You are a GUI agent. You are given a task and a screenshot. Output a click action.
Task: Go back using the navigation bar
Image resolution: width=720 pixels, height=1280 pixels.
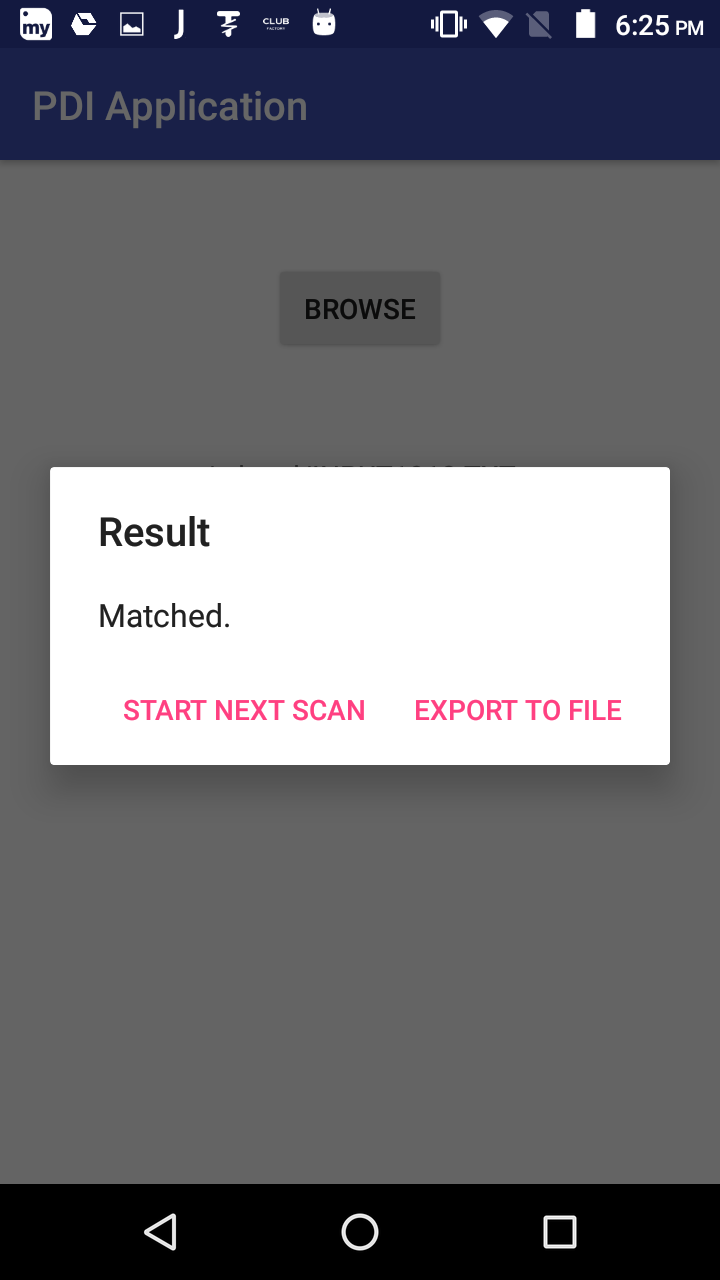(x=160, y=1232)
